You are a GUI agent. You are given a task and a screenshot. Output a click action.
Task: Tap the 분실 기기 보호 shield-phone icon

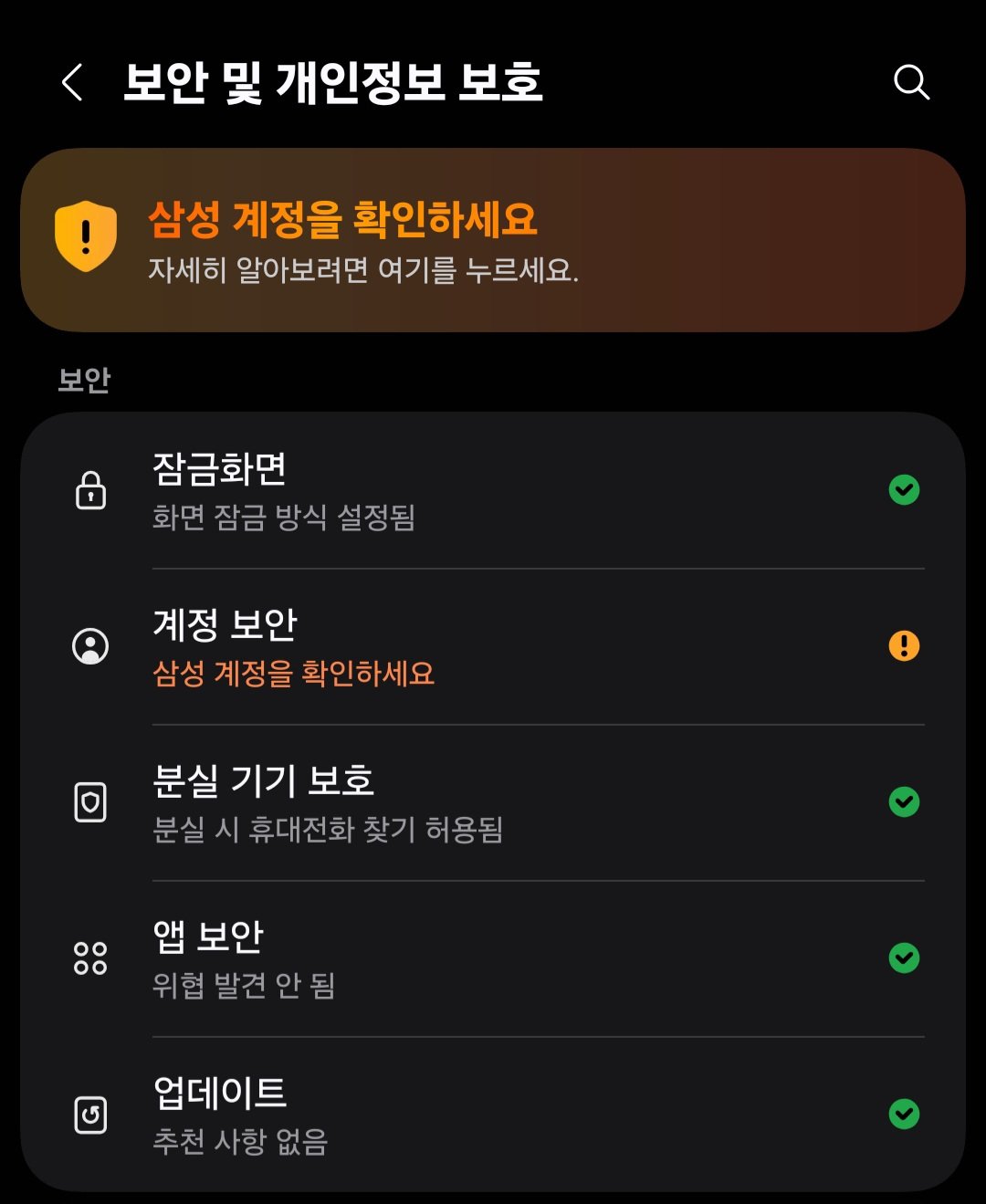[89, 803]
